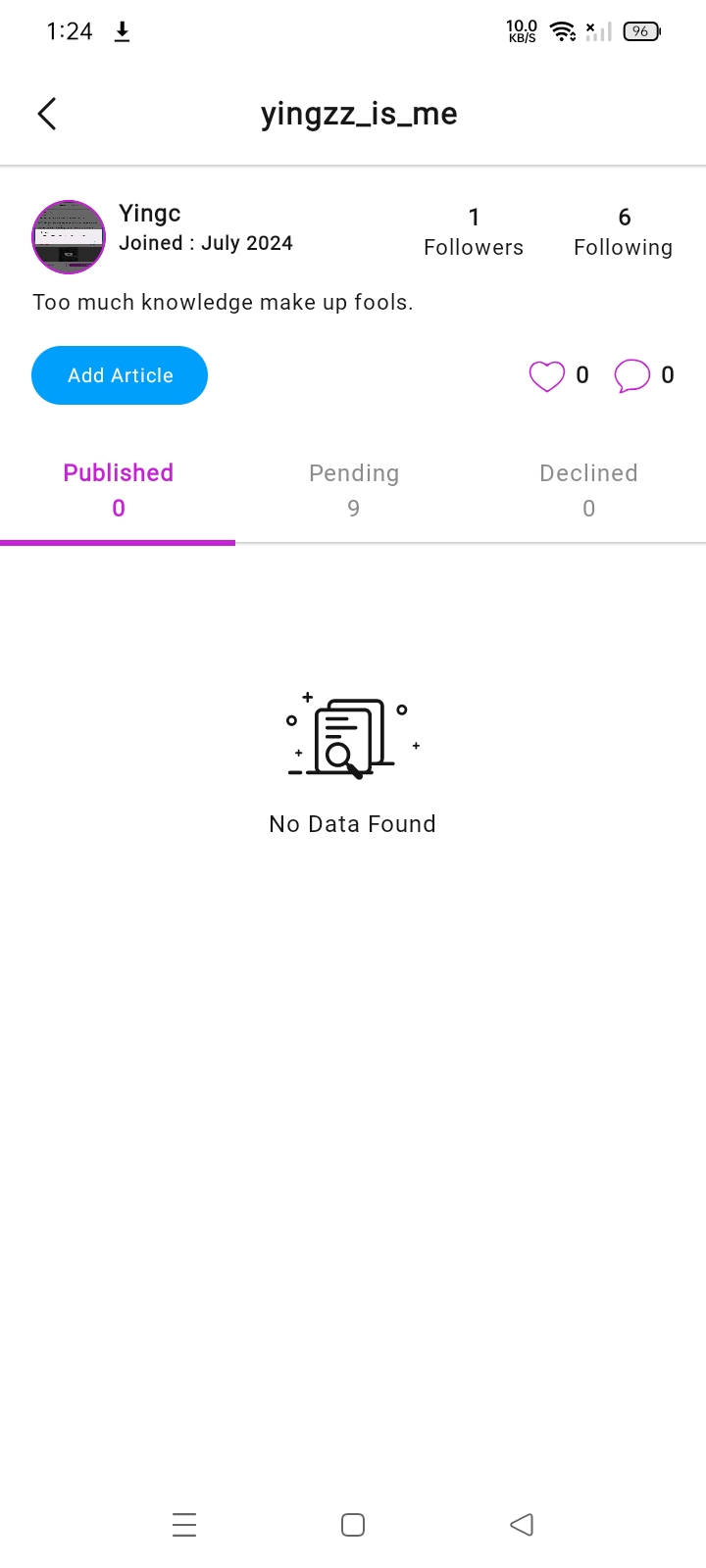Open the Declined tab
The width and height of the screenshot is (706, 1568).
coord(588,489)
